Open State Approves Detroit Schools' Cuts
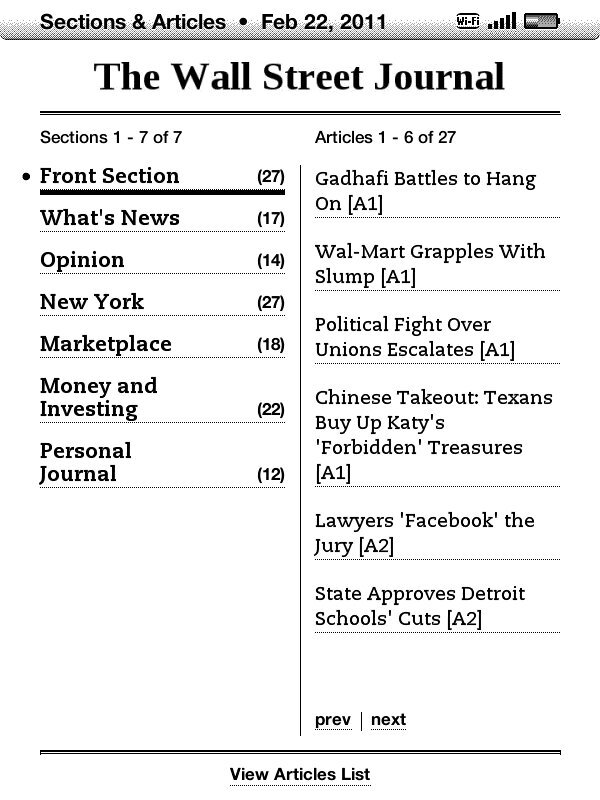This screenshot has width=600, height=800. (437, 606)
